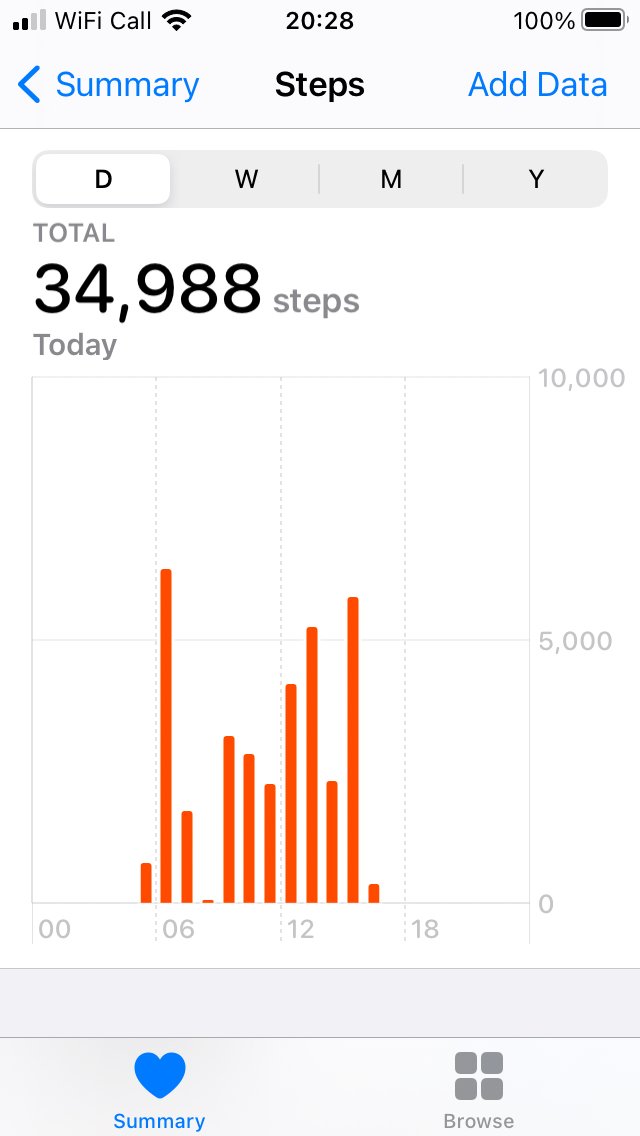Go back to Summary
This screenshot has width=640, height=1136.
pyautogui.click(x=108, y=85)
